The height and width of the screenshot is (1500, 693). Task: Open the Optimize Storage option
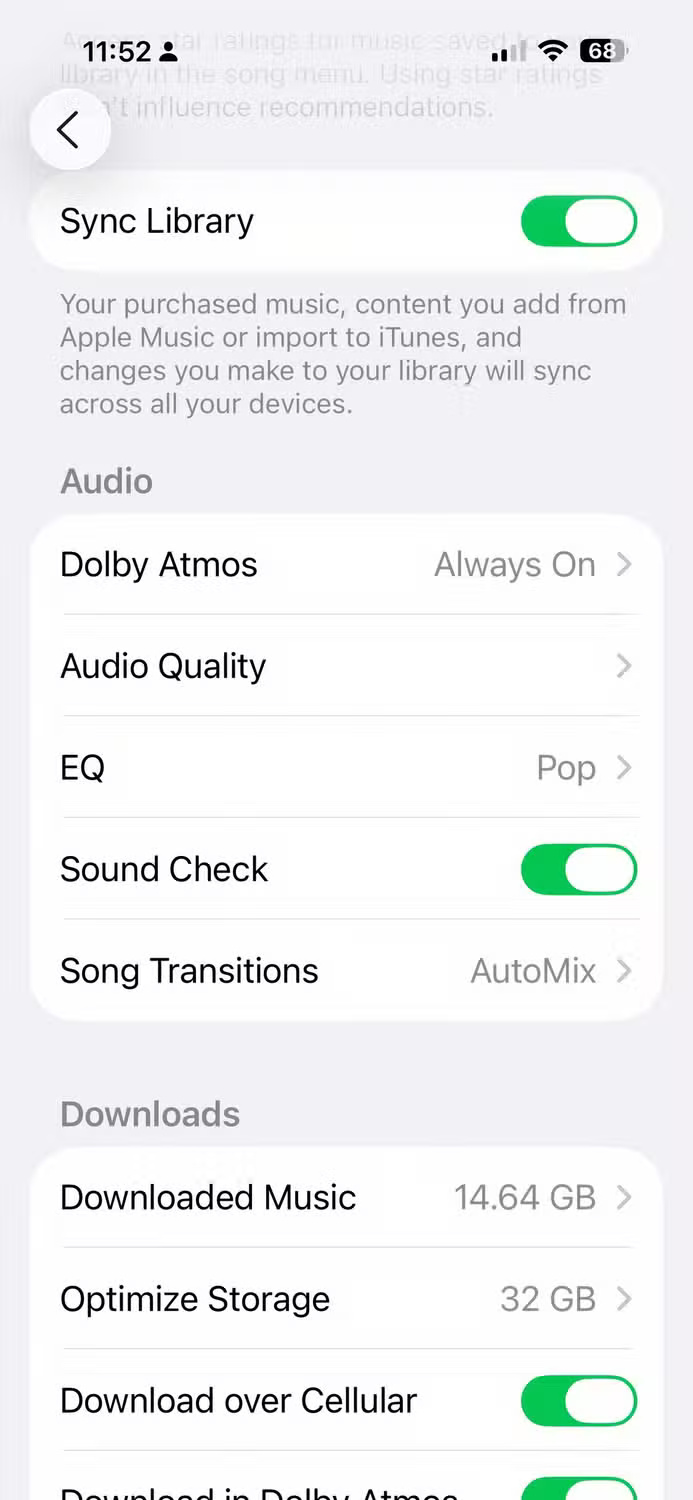pos(346,1299)
